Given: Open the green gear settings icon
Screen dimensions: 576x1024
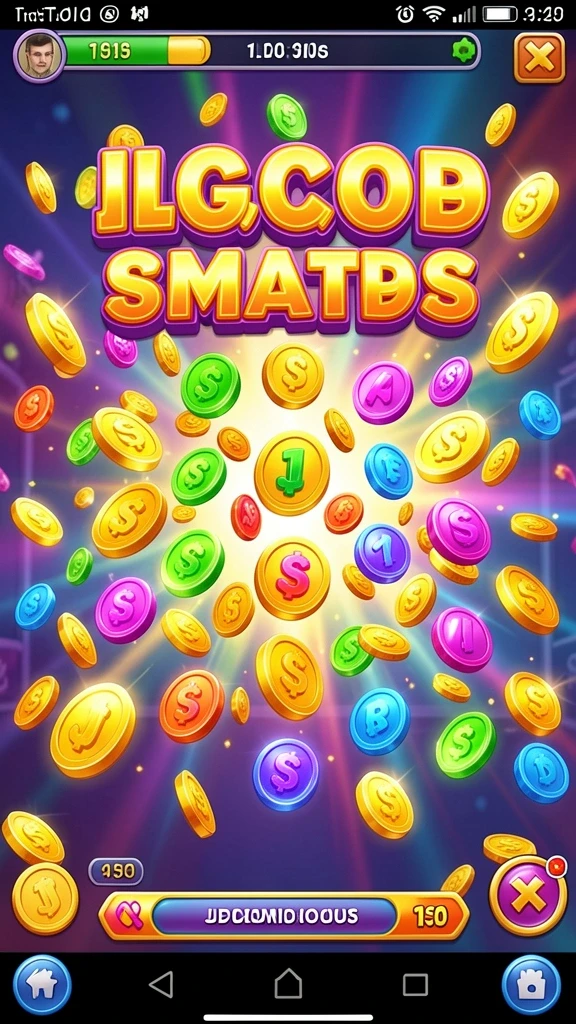Looking at the screenshot, I should 462,52.
